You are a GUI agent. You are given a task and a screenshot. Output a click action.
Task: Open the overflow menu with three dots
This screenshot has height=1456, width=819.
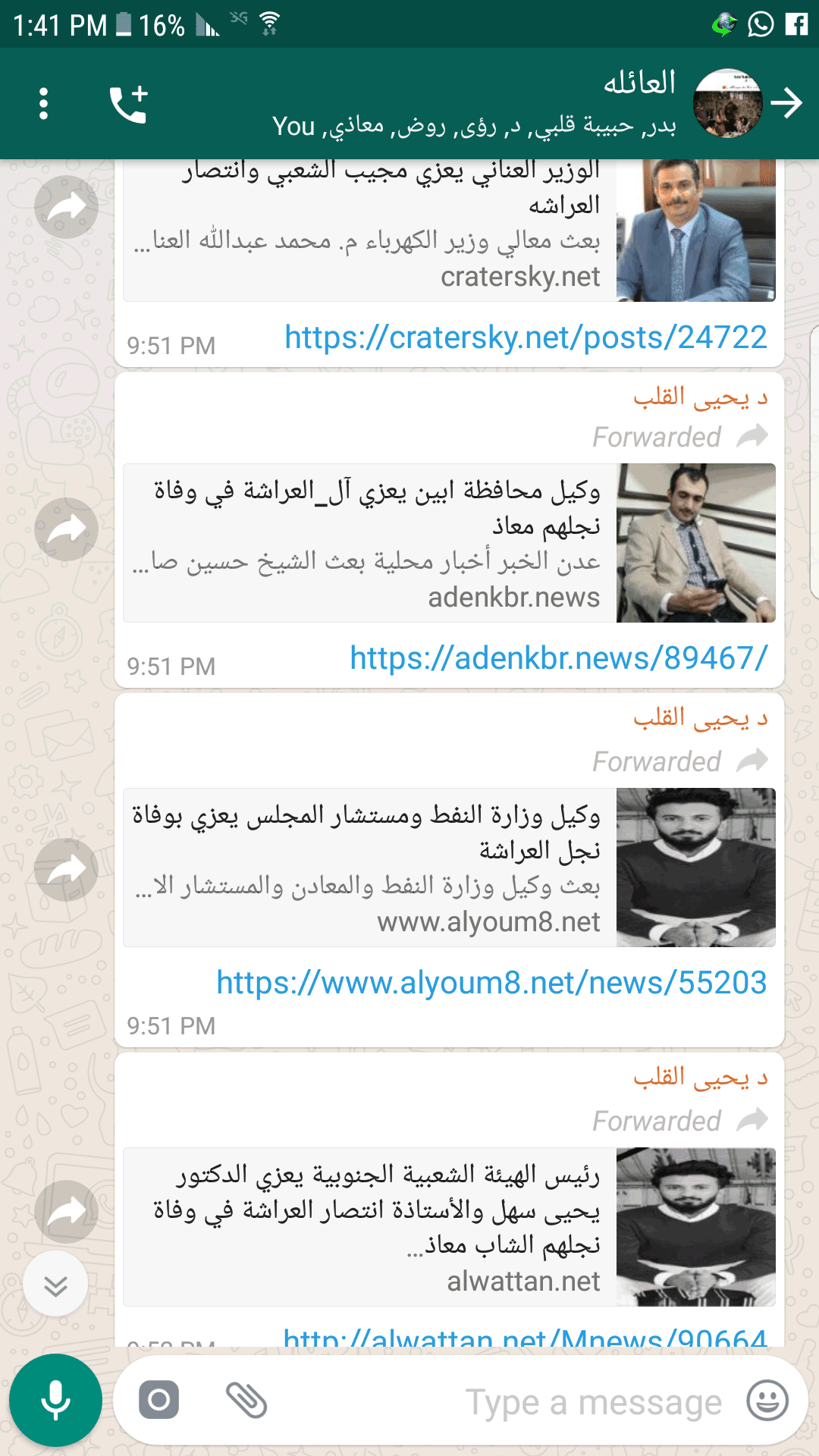point(43,104)
